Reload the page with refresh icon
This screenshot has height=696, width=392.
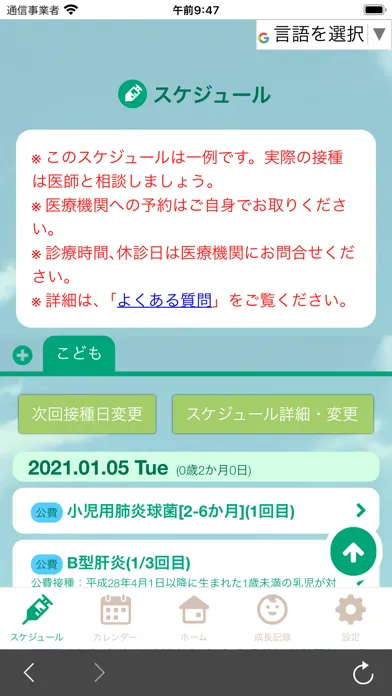point(363,674)
